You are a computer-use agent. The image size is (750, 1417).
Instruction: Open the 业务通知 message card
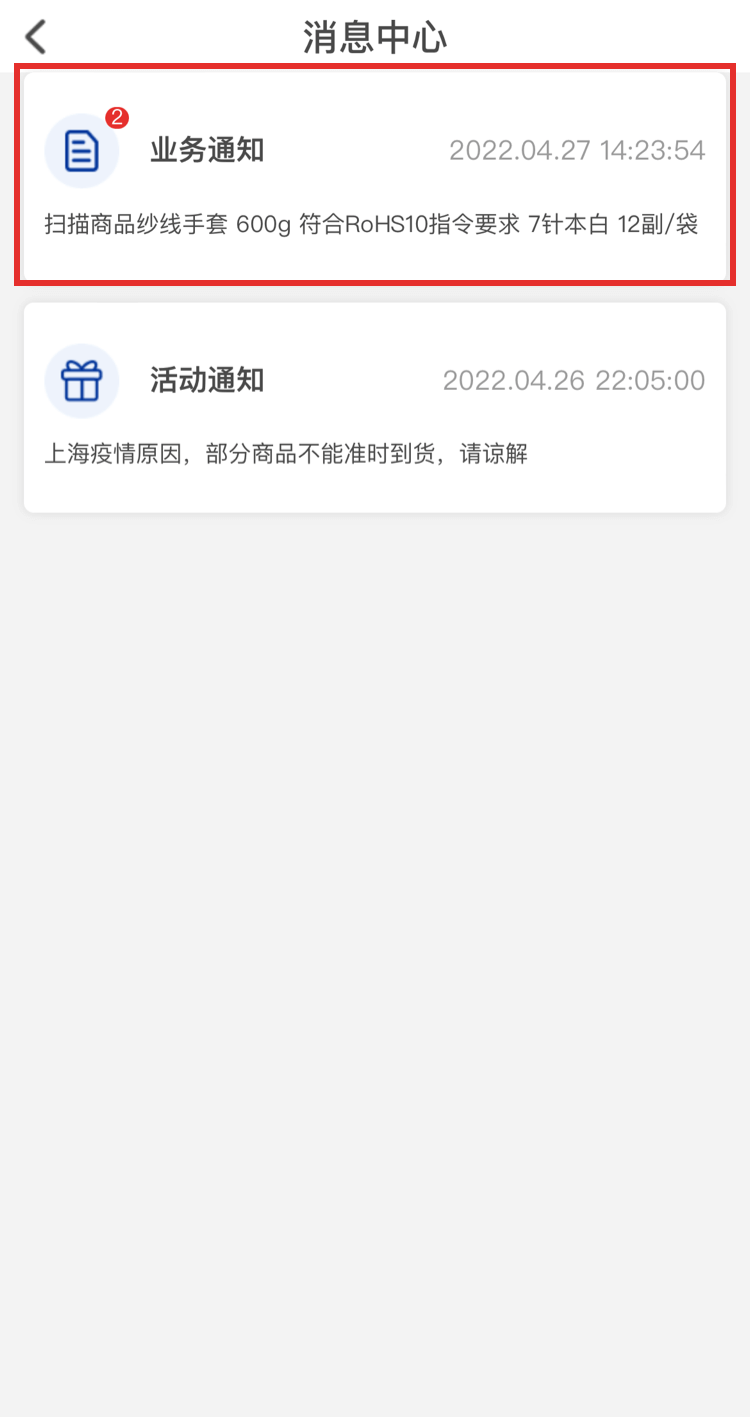375,176
